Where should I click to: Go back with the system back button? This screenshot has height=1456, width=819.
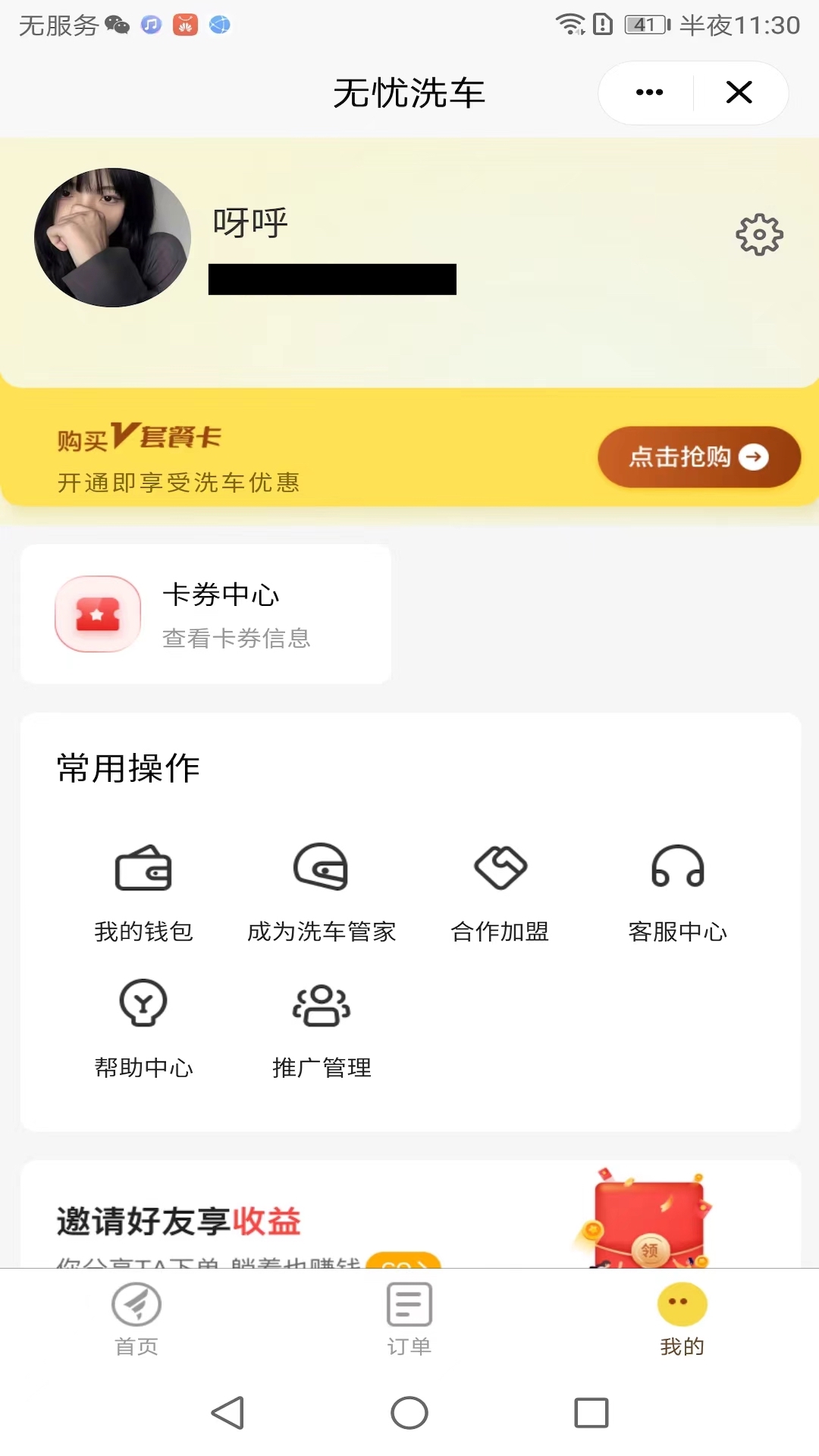pyautogui.click(x=227, y=1413)
